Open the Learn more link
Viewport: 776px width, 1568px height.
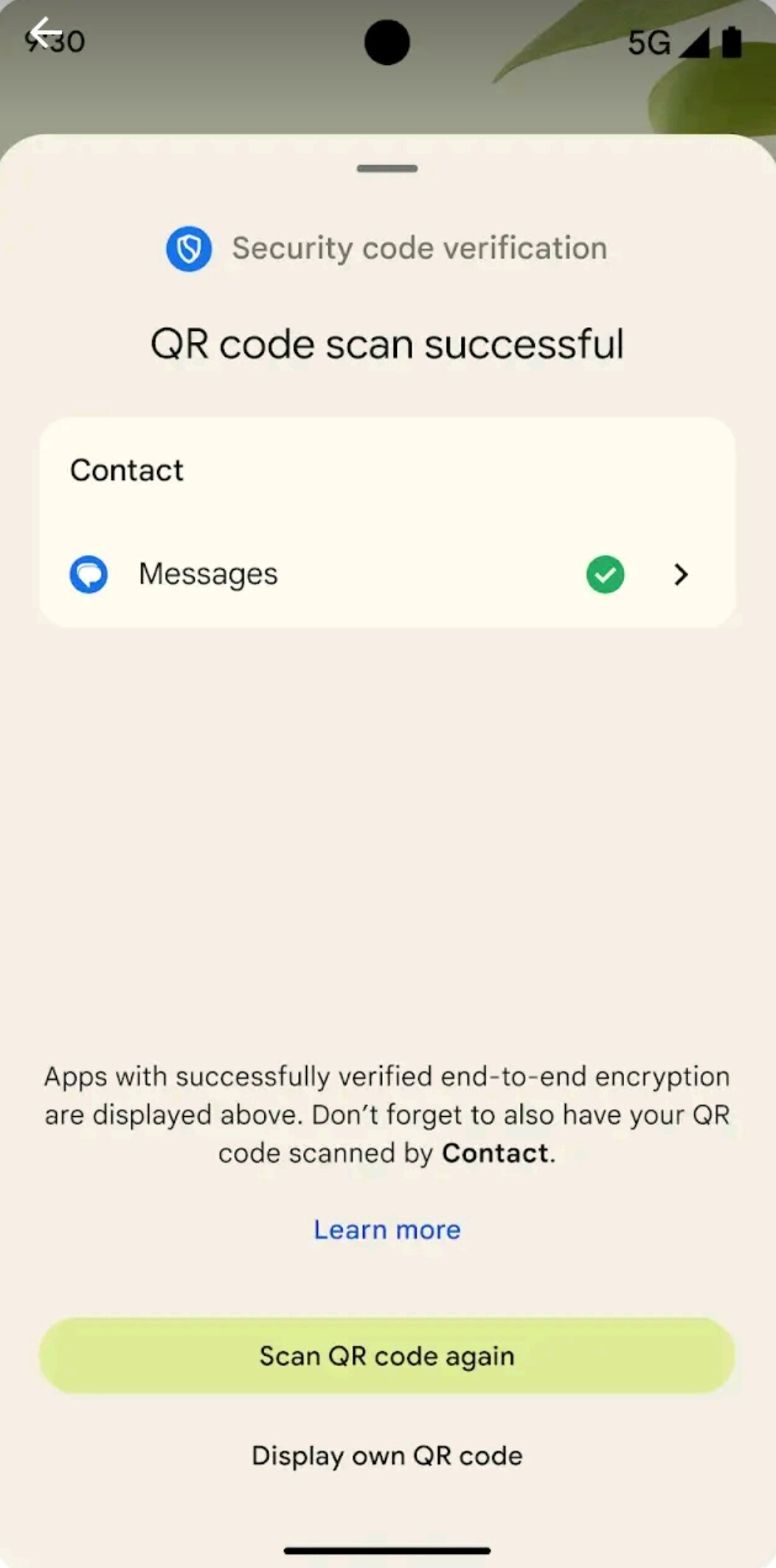point(387,1230)
